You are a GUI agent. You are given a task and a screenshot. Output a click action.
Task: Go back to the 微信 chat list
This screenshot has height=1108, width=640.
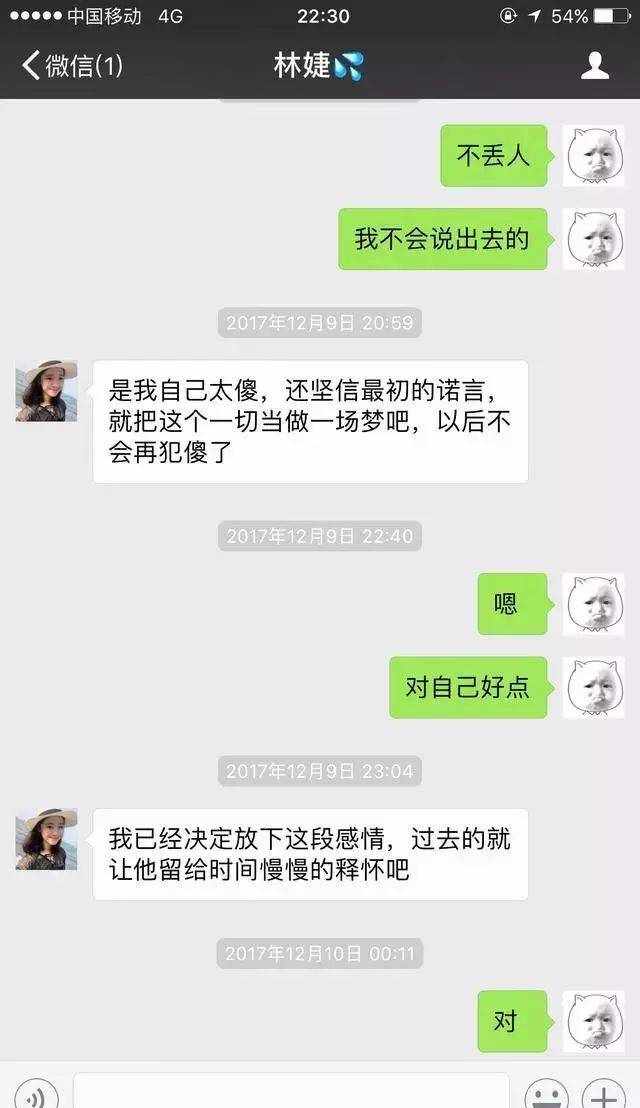click(72, 66)
